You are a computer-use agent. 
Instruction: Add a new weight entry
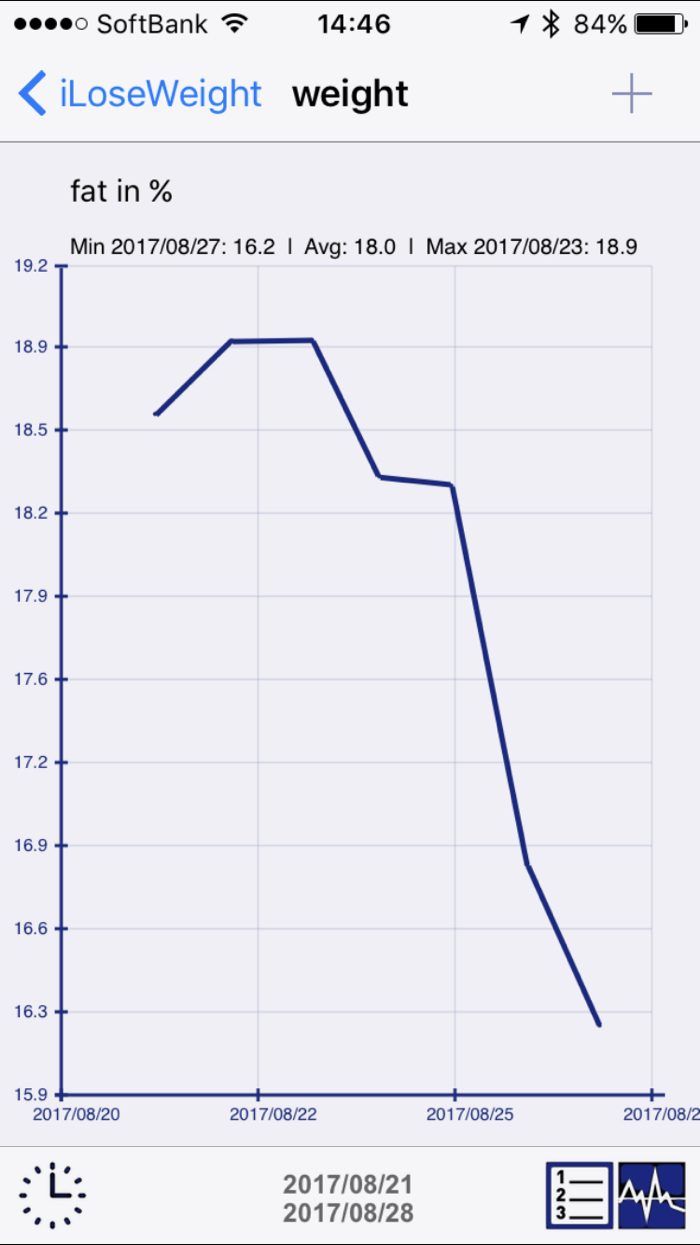[631, 94]
